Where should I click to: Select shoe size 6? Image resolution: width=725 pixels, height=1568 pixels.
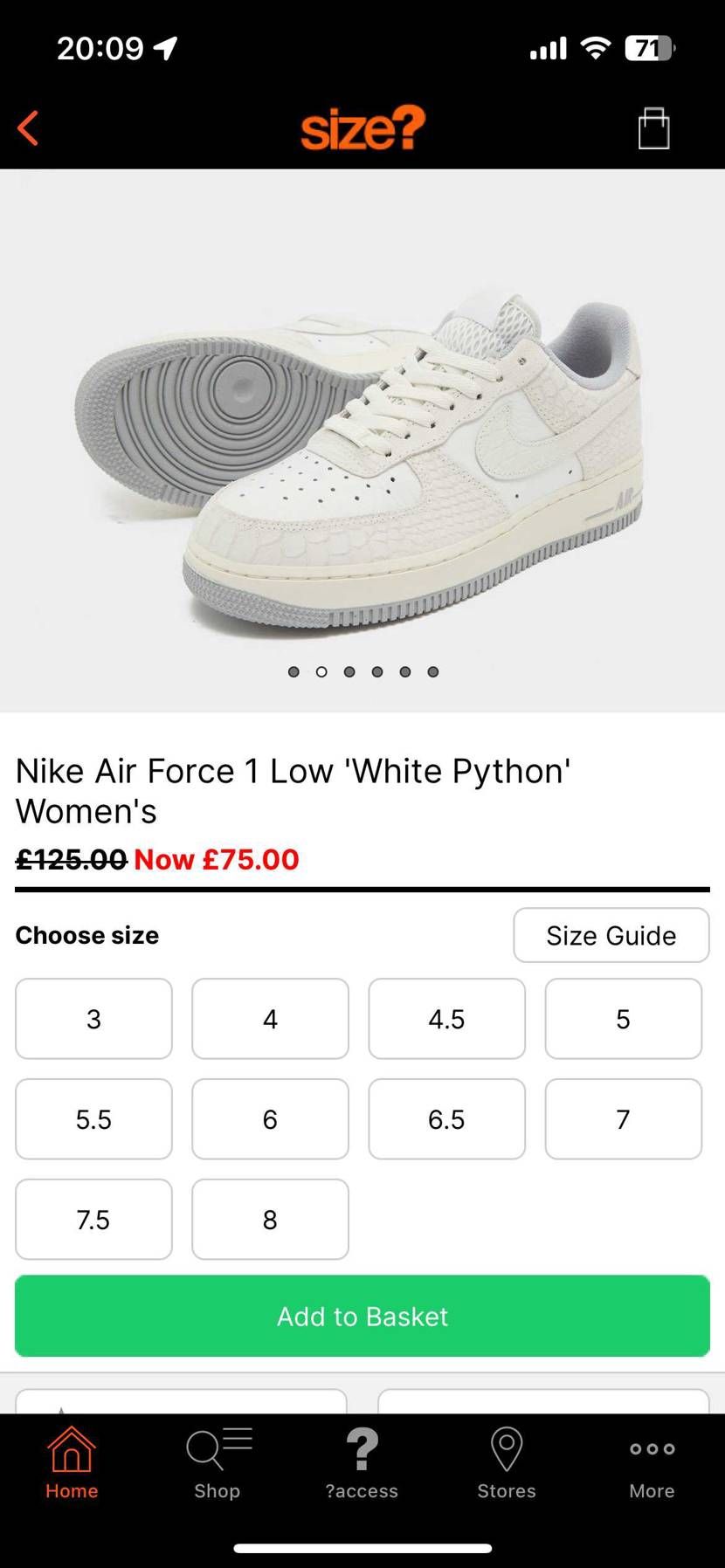(x=270, y=1118)
